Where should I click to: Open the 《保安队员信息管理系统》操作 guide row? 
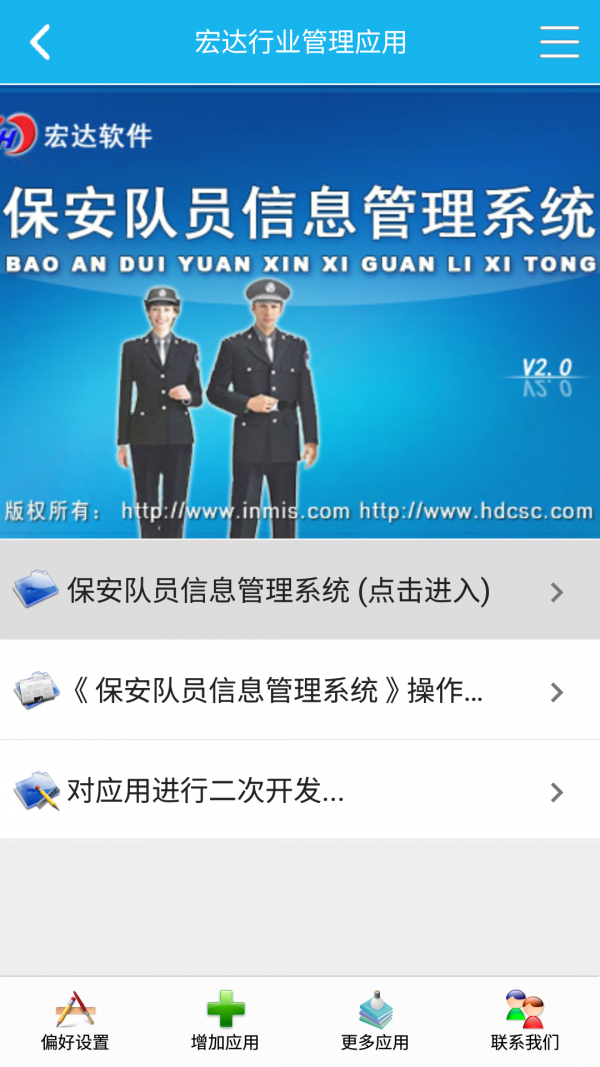click(x=299, y=691)
